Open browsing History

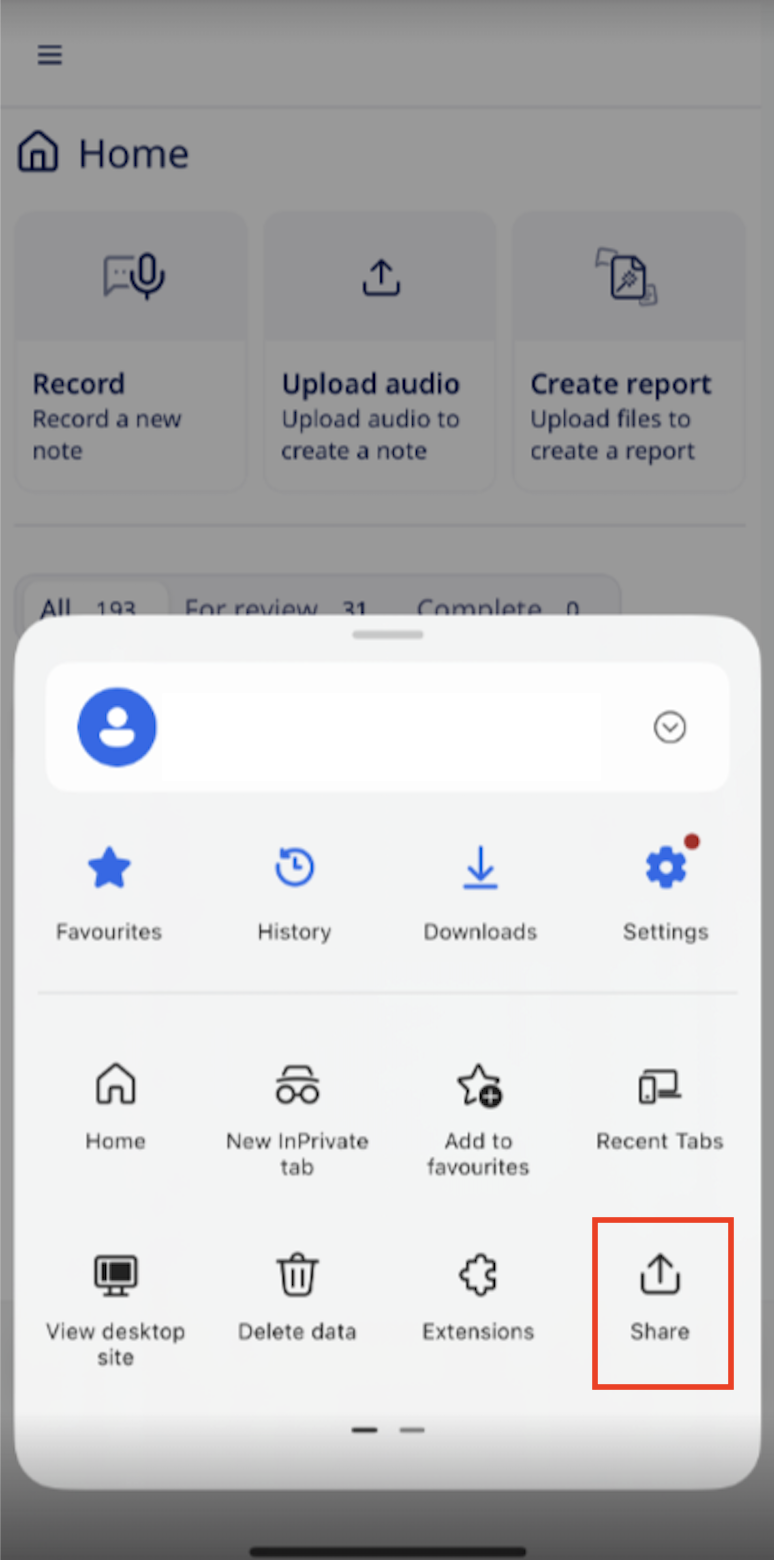(x=294, y=890)
